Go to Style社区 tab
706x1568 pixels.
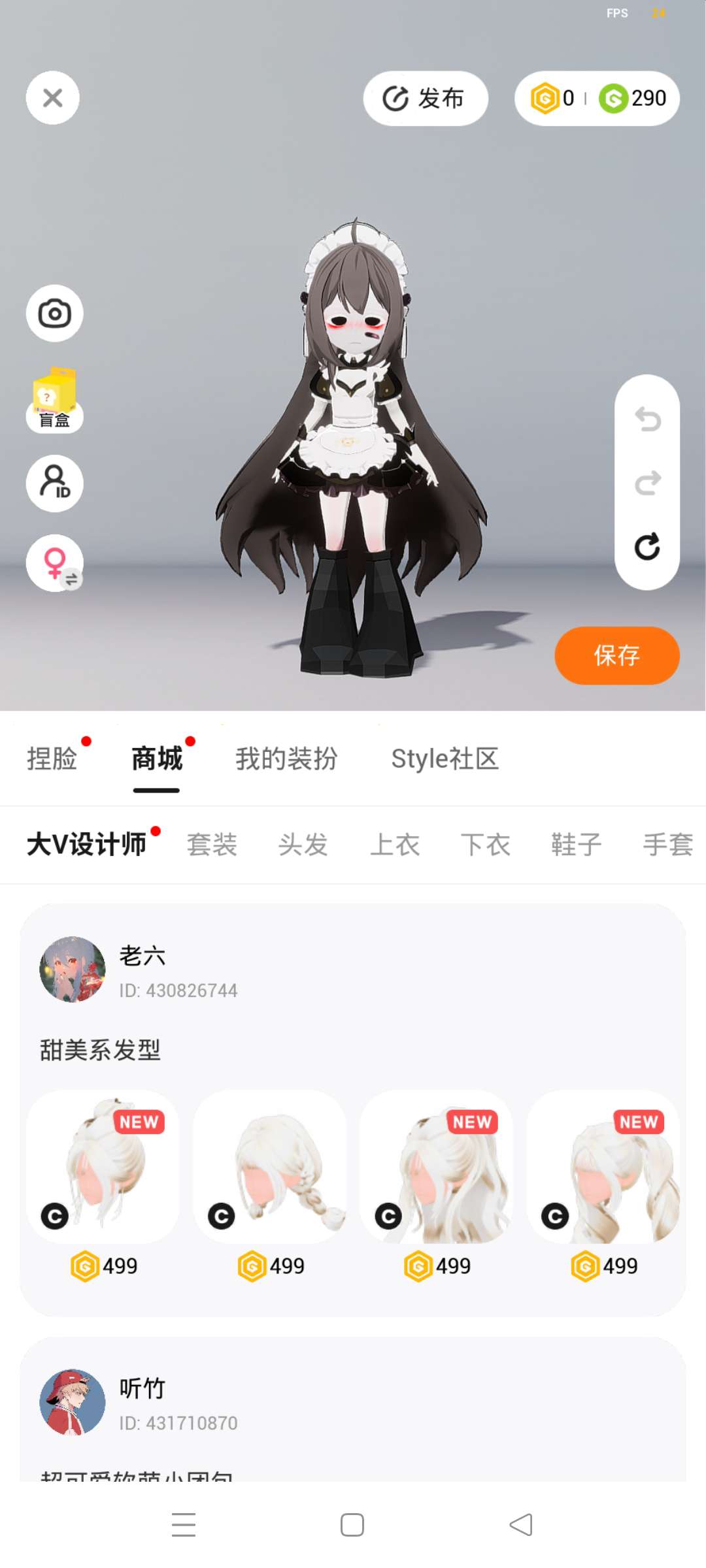pos(445,759)
